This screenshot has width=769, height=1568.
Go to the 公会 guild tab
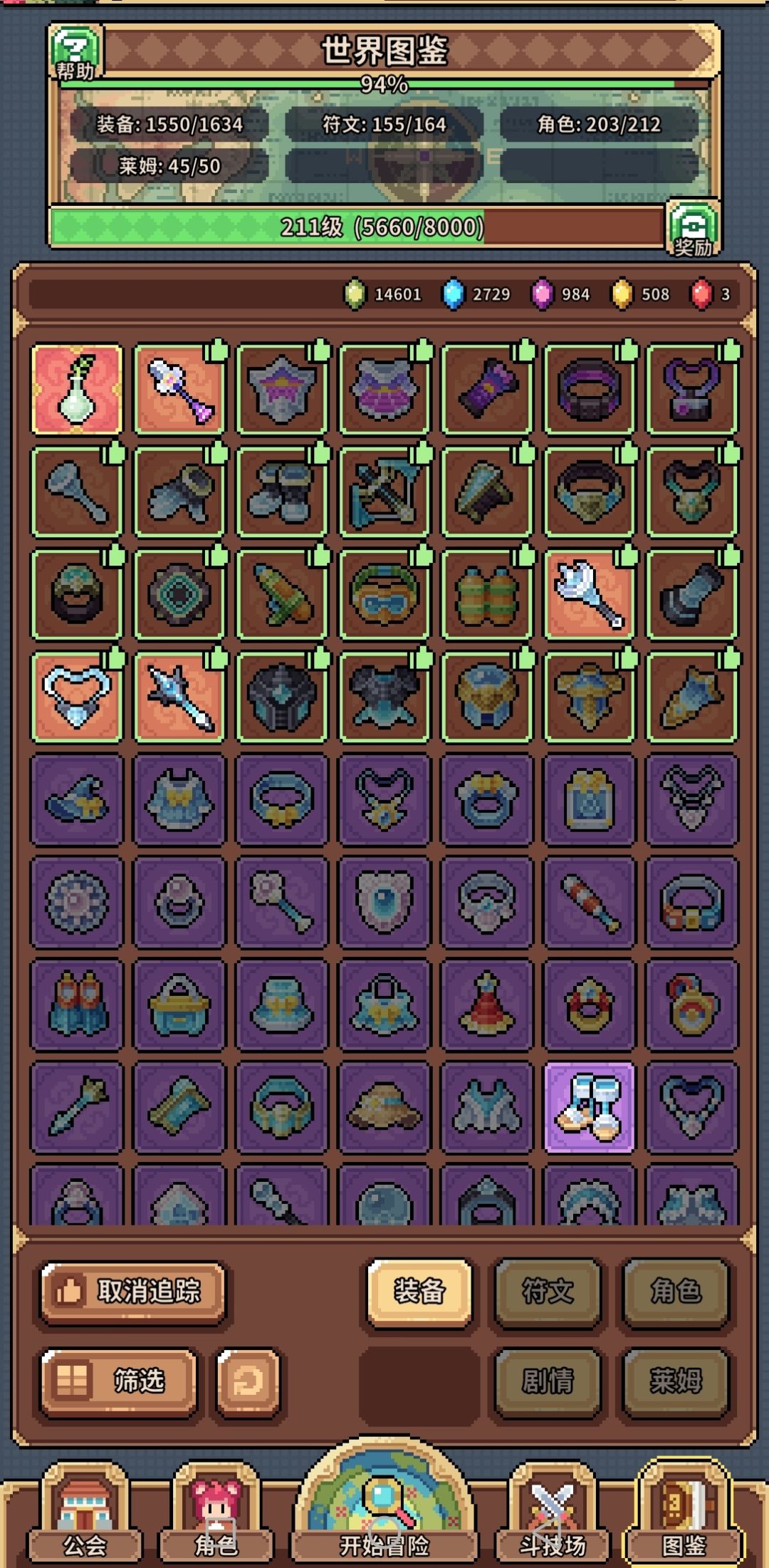tap(85, 1512)
